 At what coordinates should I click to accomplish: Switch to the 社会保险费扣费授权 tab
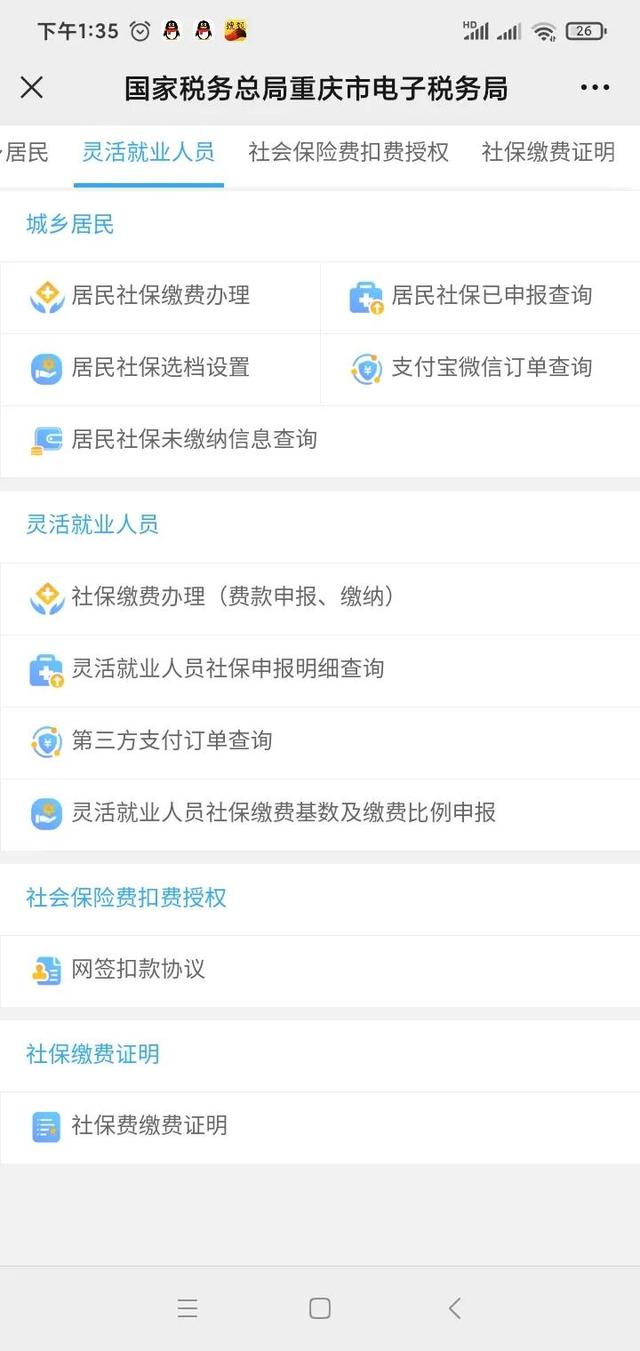(348, 152)
